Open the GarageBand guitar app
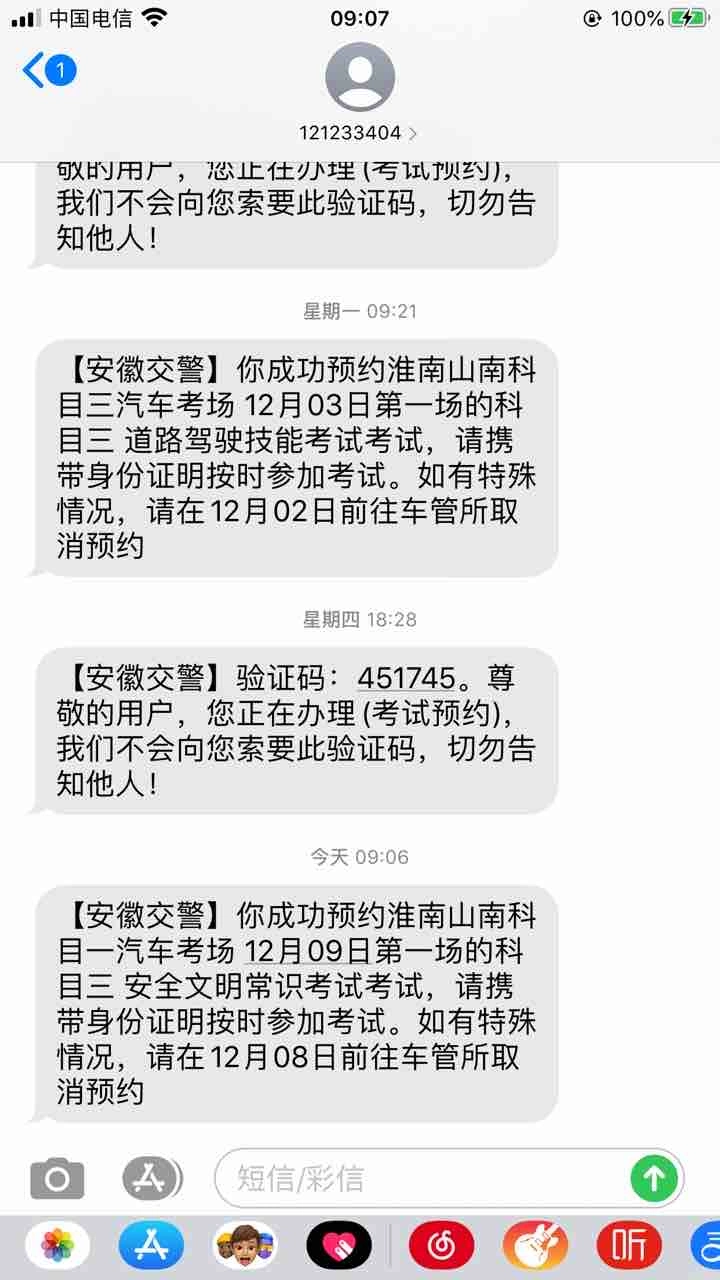The width and height of the screenshot is (720, 1280). [535, 1246]
